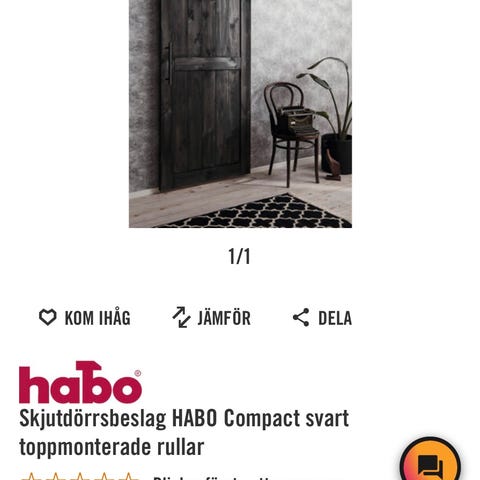
Task: Open the sliding door product image
Action: coord(240,114)
